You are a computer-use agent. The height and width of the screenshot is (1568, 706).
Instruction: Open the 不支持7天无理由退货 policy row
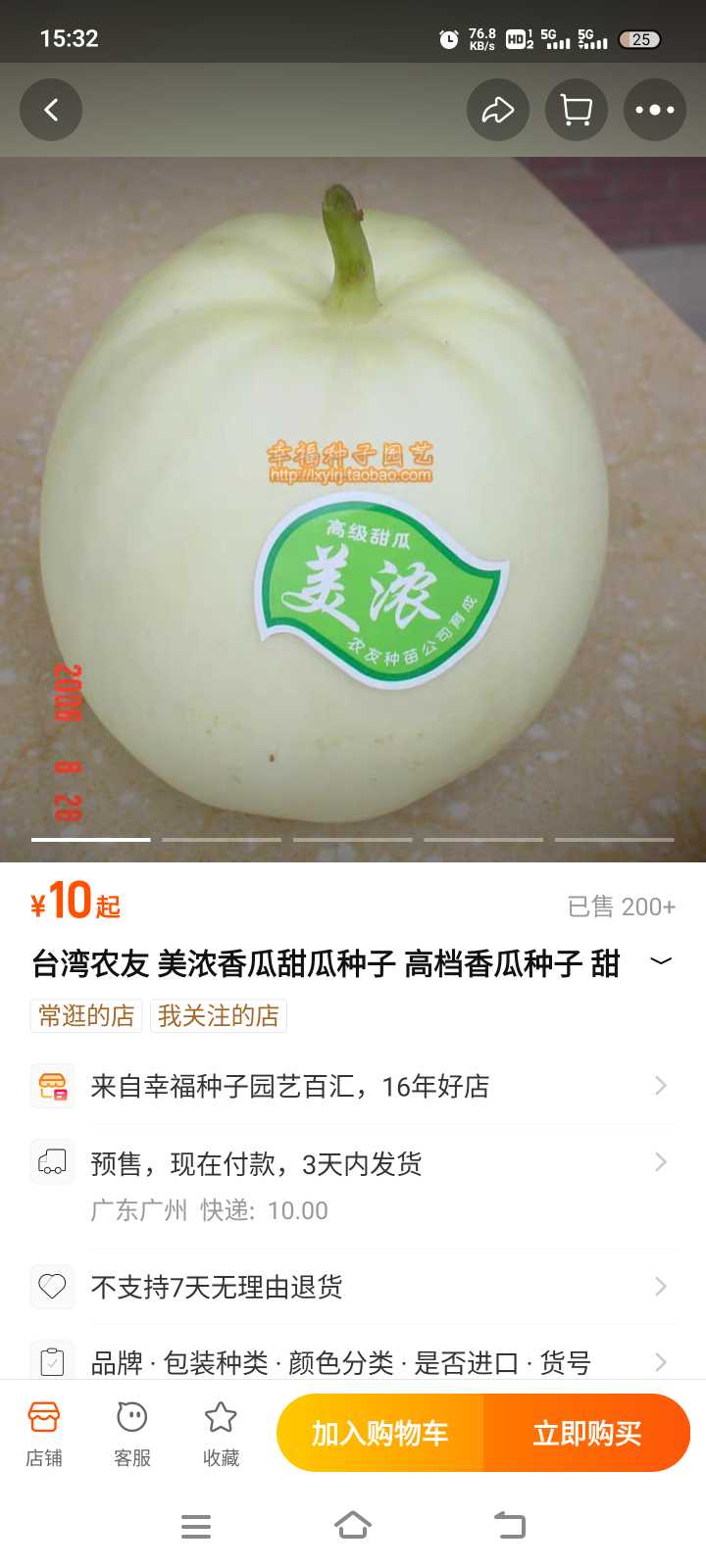[x=353, y=1286]
